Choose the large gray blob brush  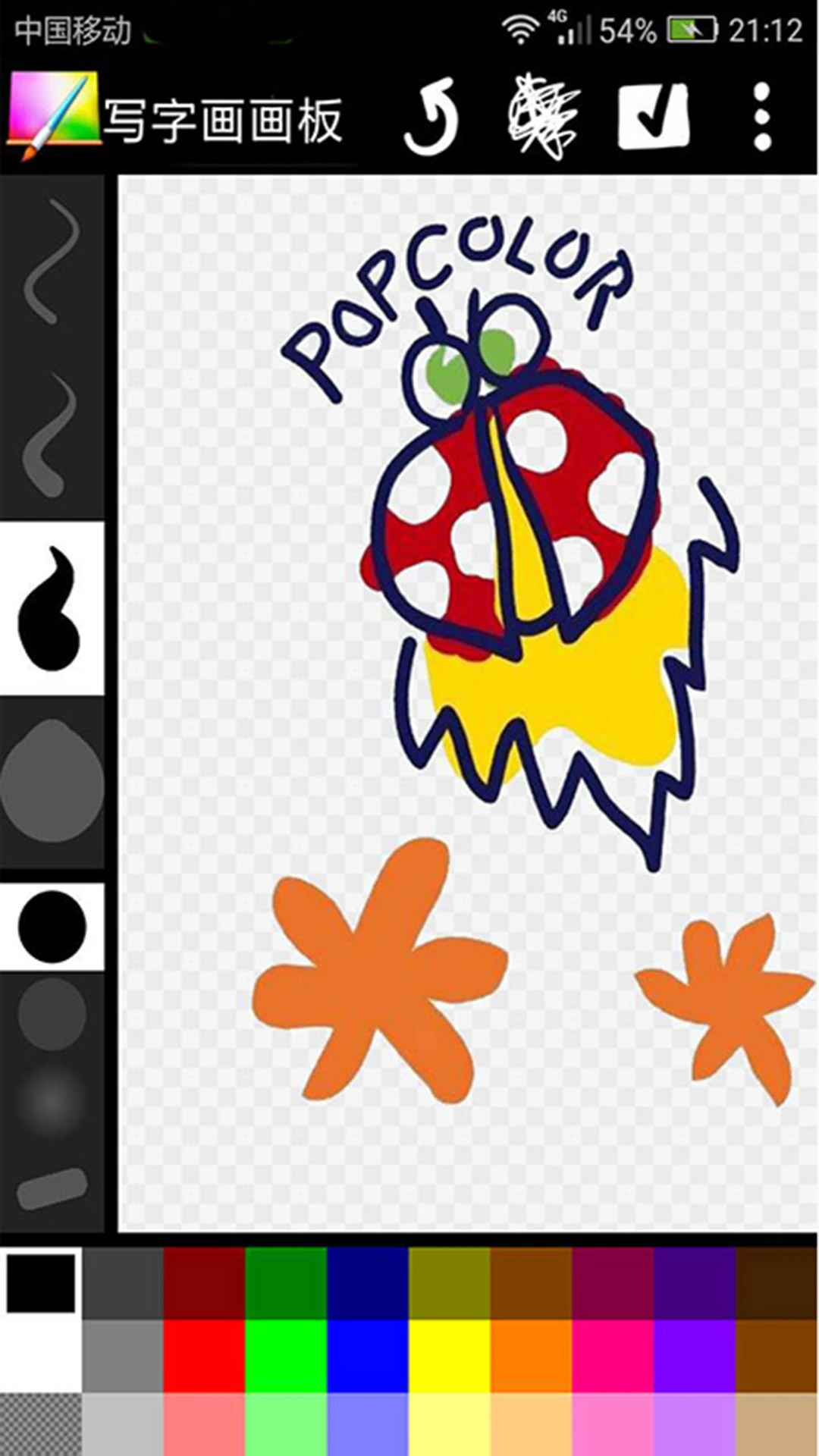[x=52, y=781]
